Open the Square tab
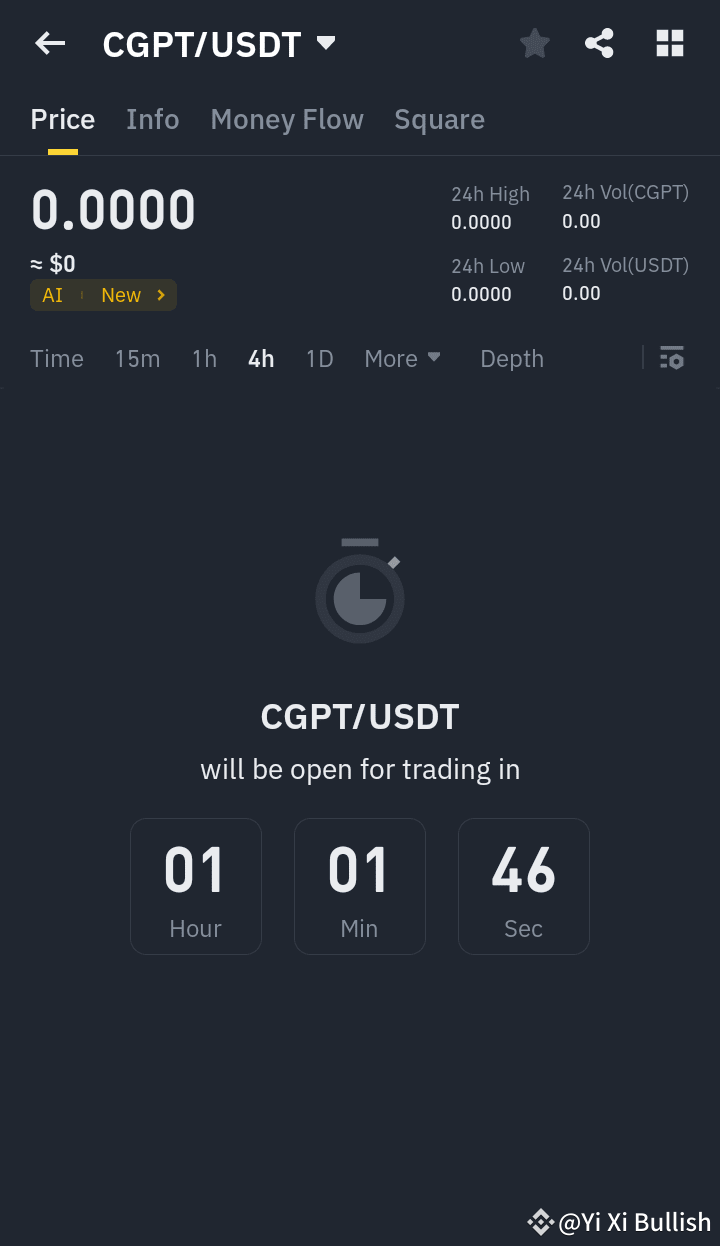The width and height of the screenshot is (720, 1246). (x=439, y=119)
